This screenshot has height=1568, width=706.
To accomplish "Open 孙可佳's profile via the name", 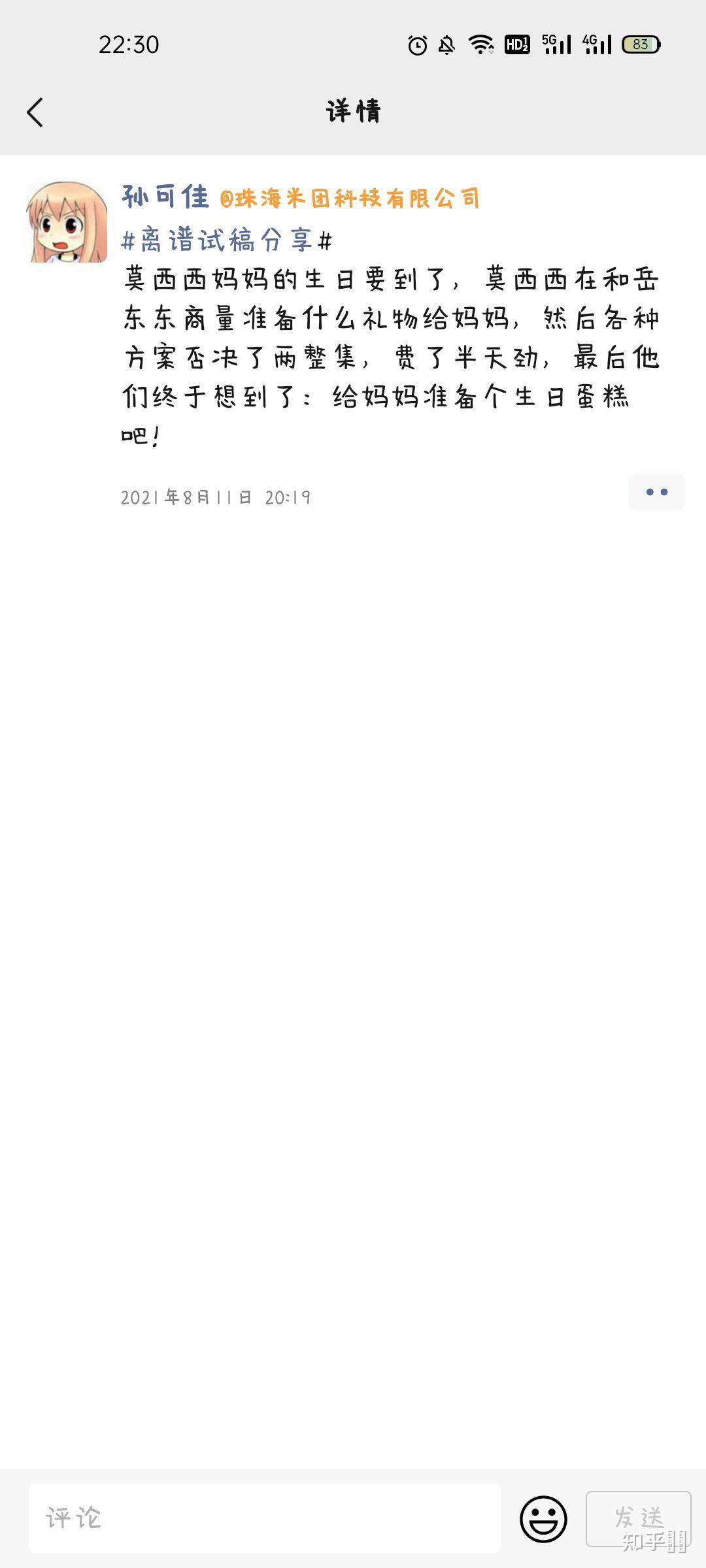I will 165,197.
